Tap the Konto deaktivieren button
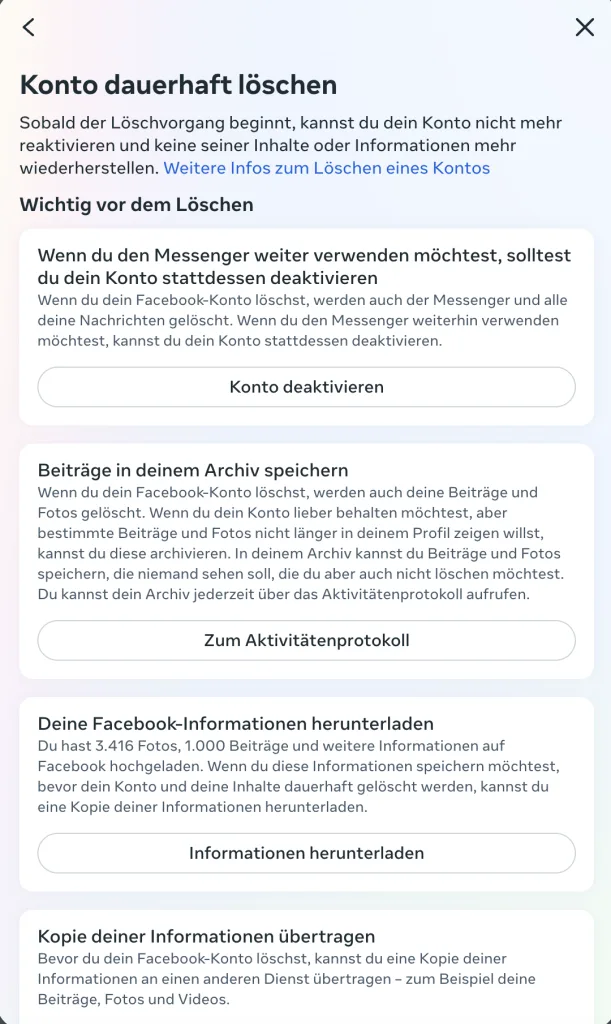 click(306, 387)
